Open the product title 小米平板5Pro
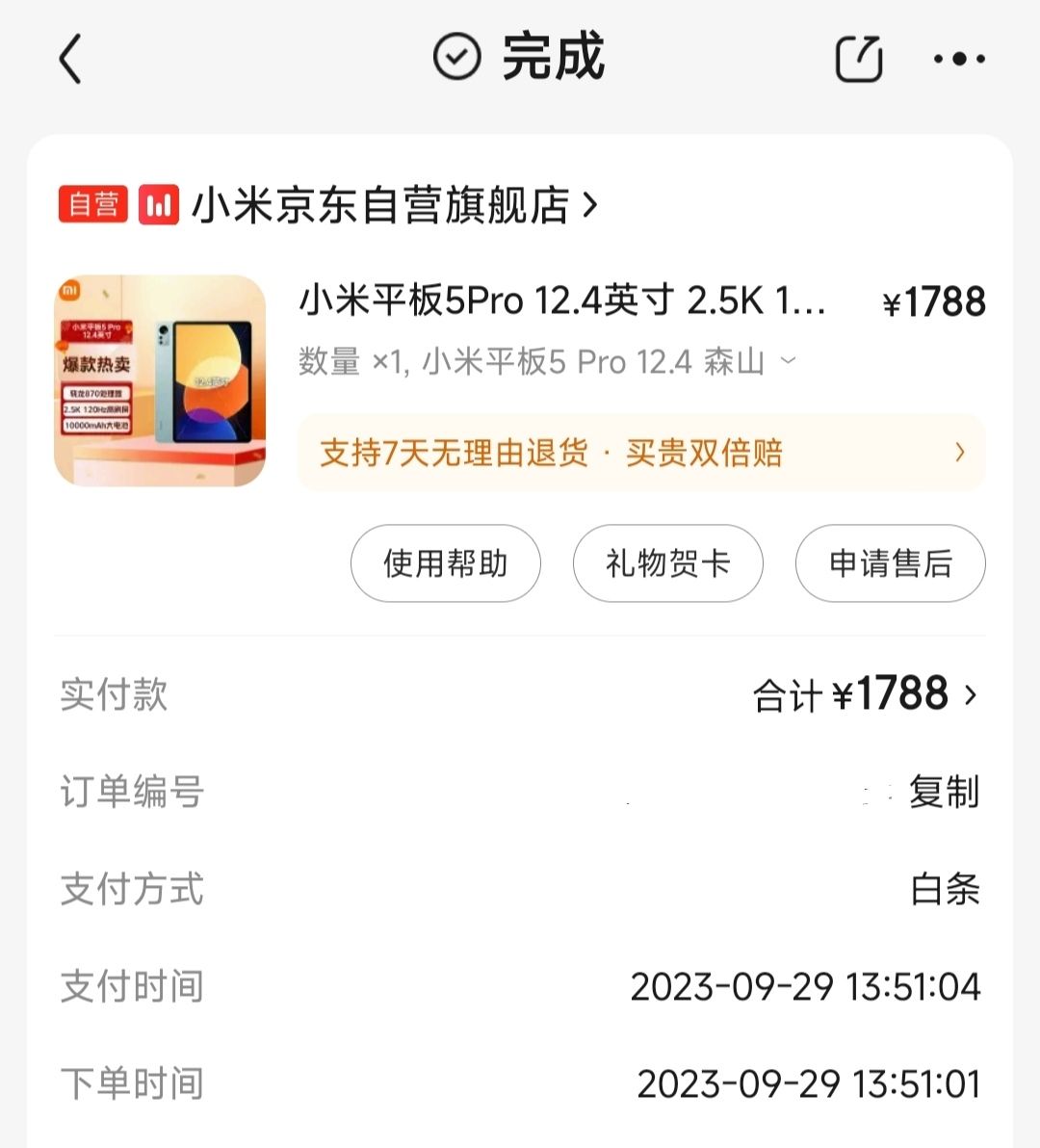 pyautogui.click(x=539, y=301)
